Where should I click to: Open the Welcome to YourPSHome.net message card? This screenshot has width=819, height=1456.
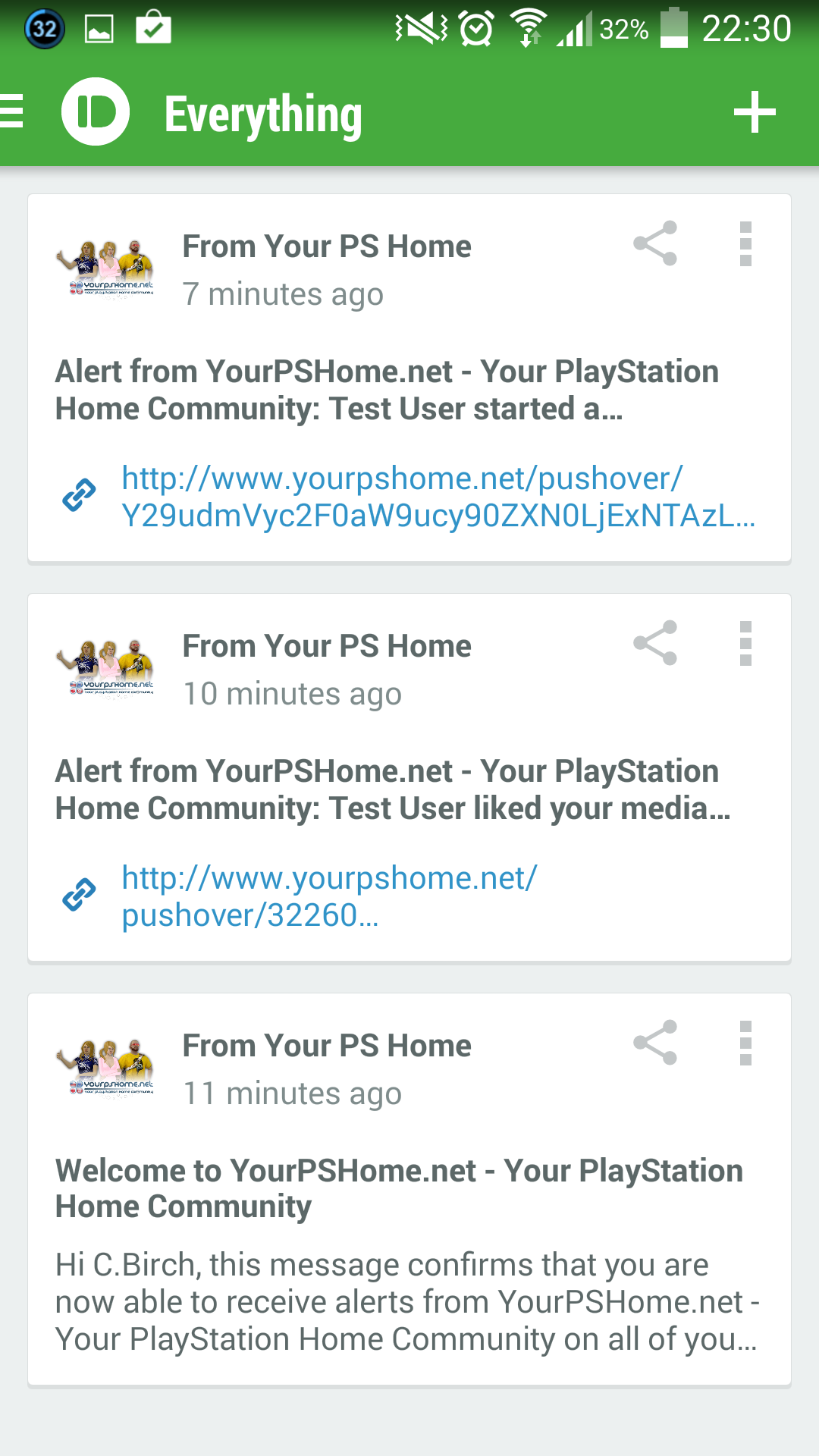(409, 1190)
